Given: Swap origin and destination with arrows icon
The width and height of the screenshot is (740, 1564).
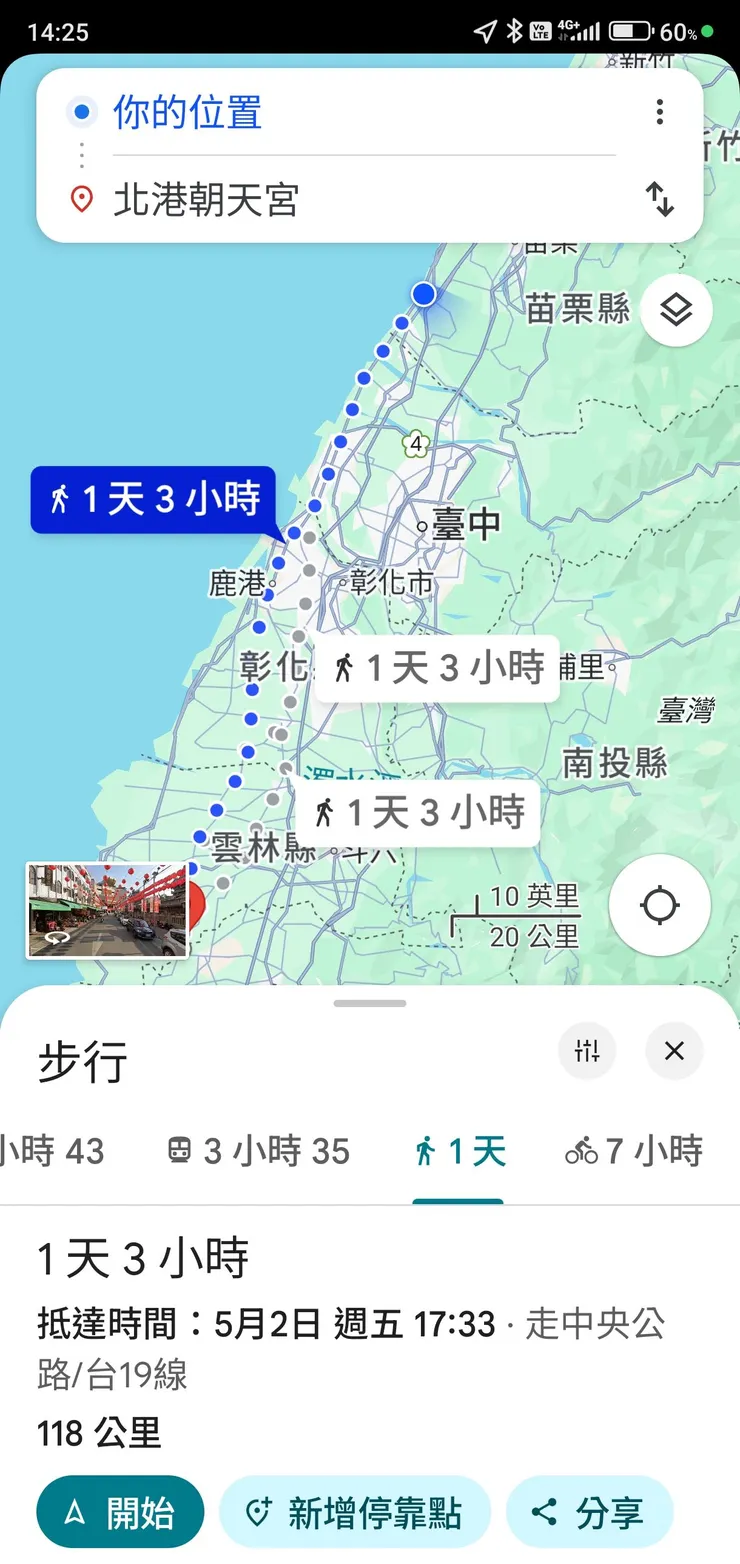Looking at the screenshot, I should click(660, 199).
